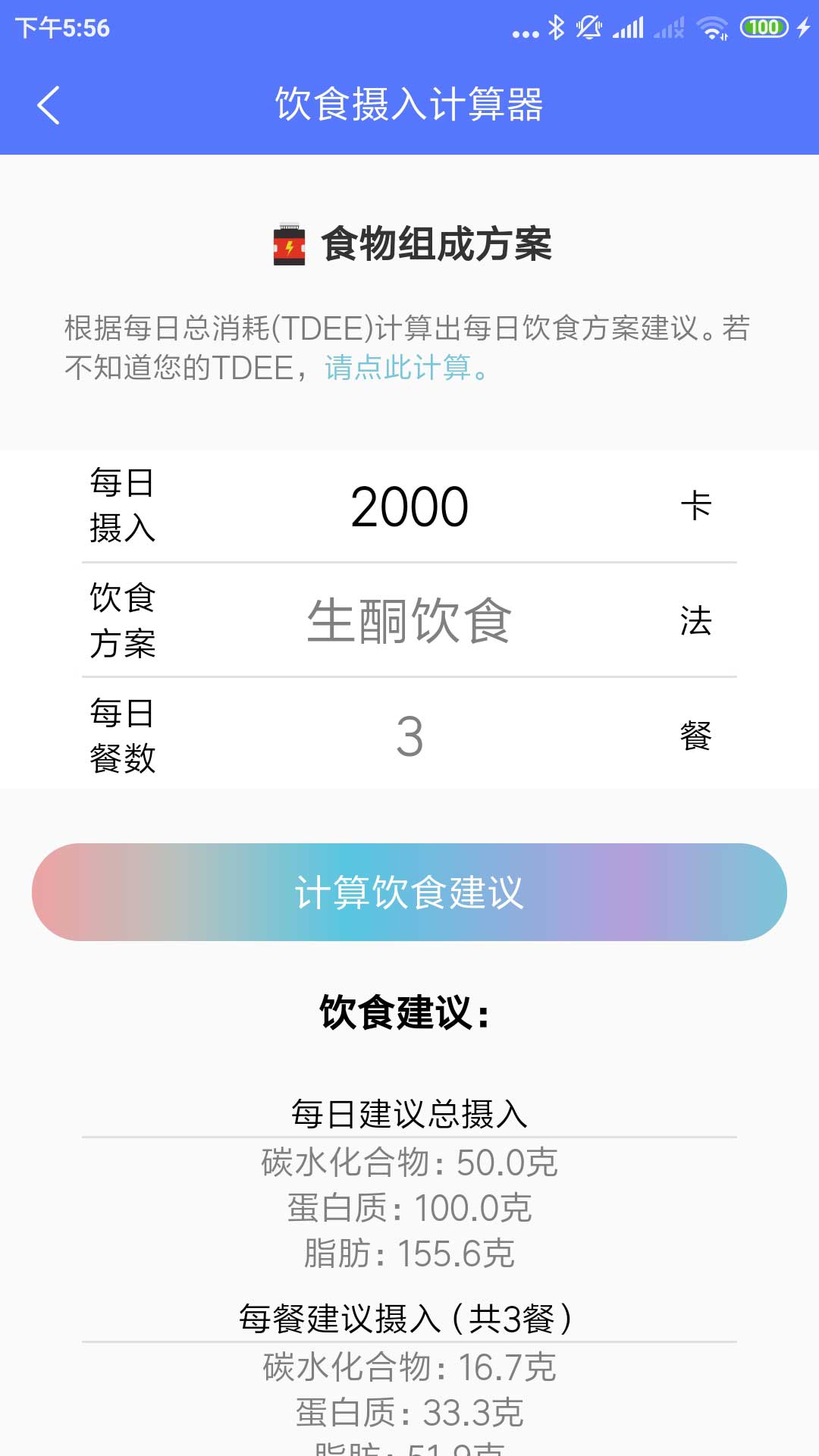Open the 生酮饮食 diet plan selector
Screen dimensions: 819x1456
409,622
